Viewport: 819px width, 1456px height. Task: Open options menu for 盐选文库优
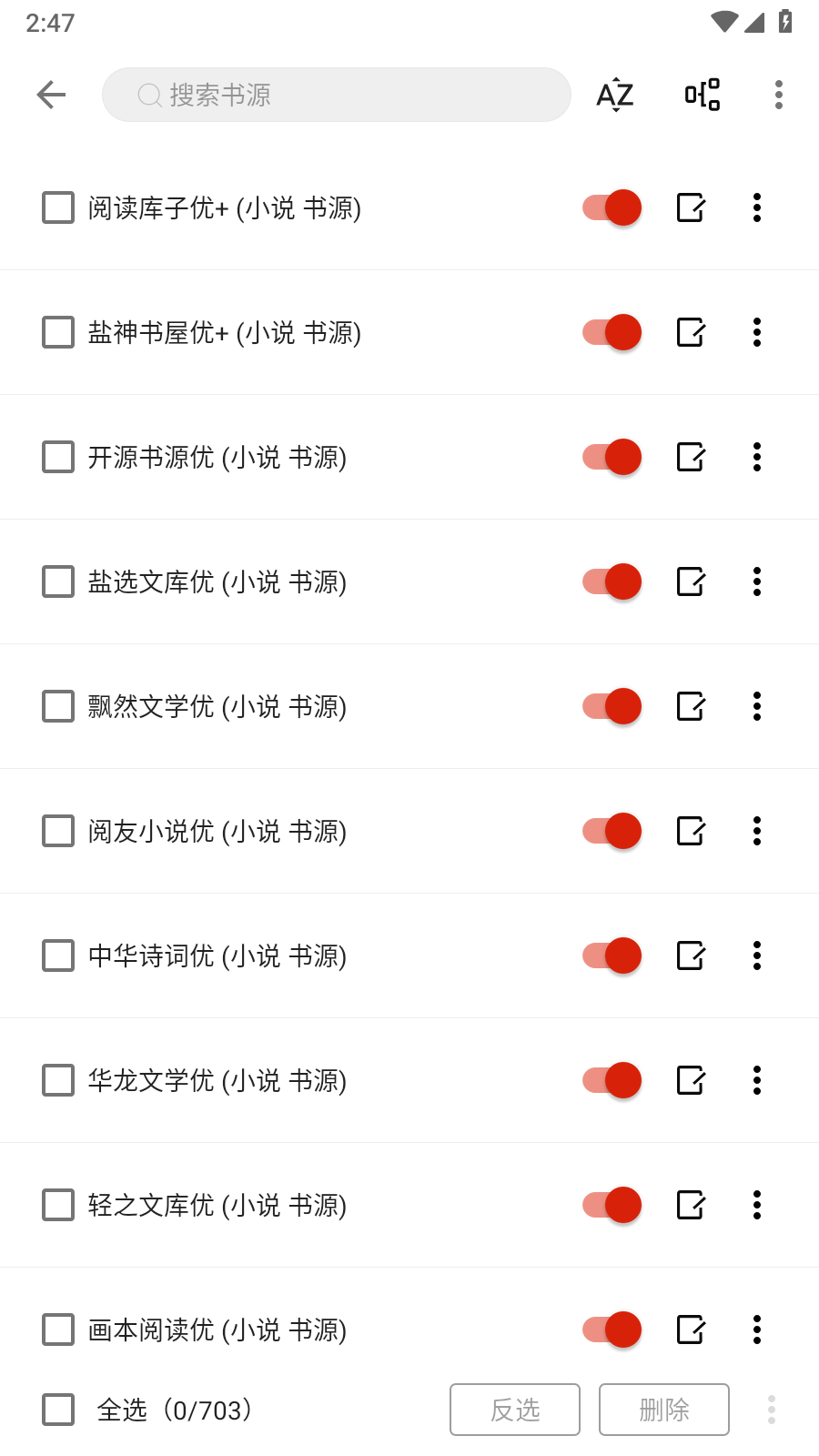[x=756, y=581]
